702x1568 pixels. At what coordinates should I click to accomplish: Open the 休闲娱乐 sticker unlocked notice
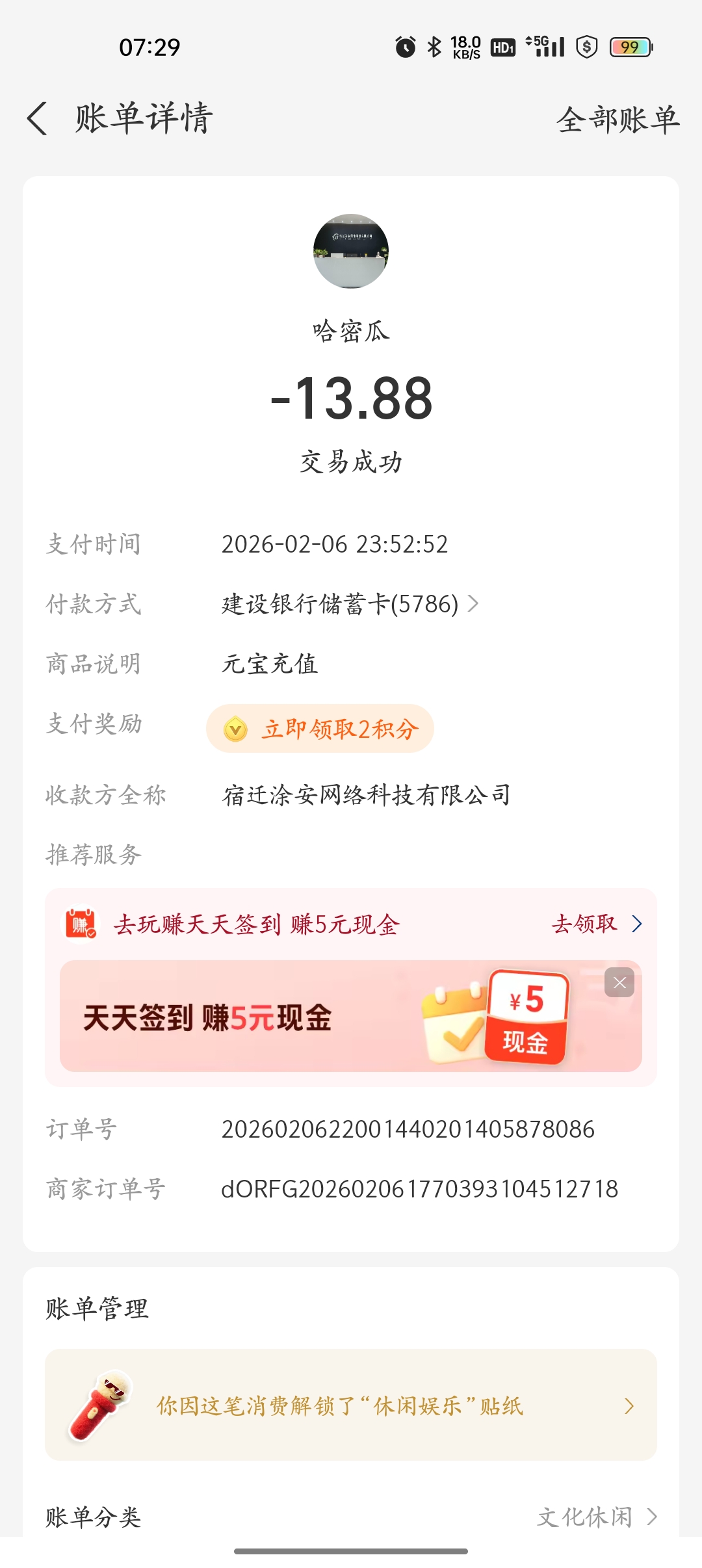coord(351,1405)
